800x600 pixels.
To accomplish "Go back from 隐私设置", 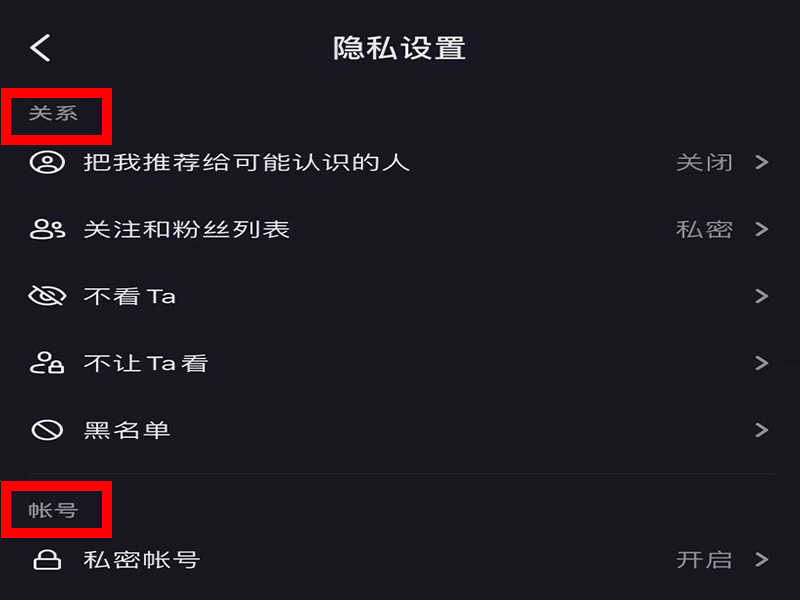I will [x=40, y=47].
